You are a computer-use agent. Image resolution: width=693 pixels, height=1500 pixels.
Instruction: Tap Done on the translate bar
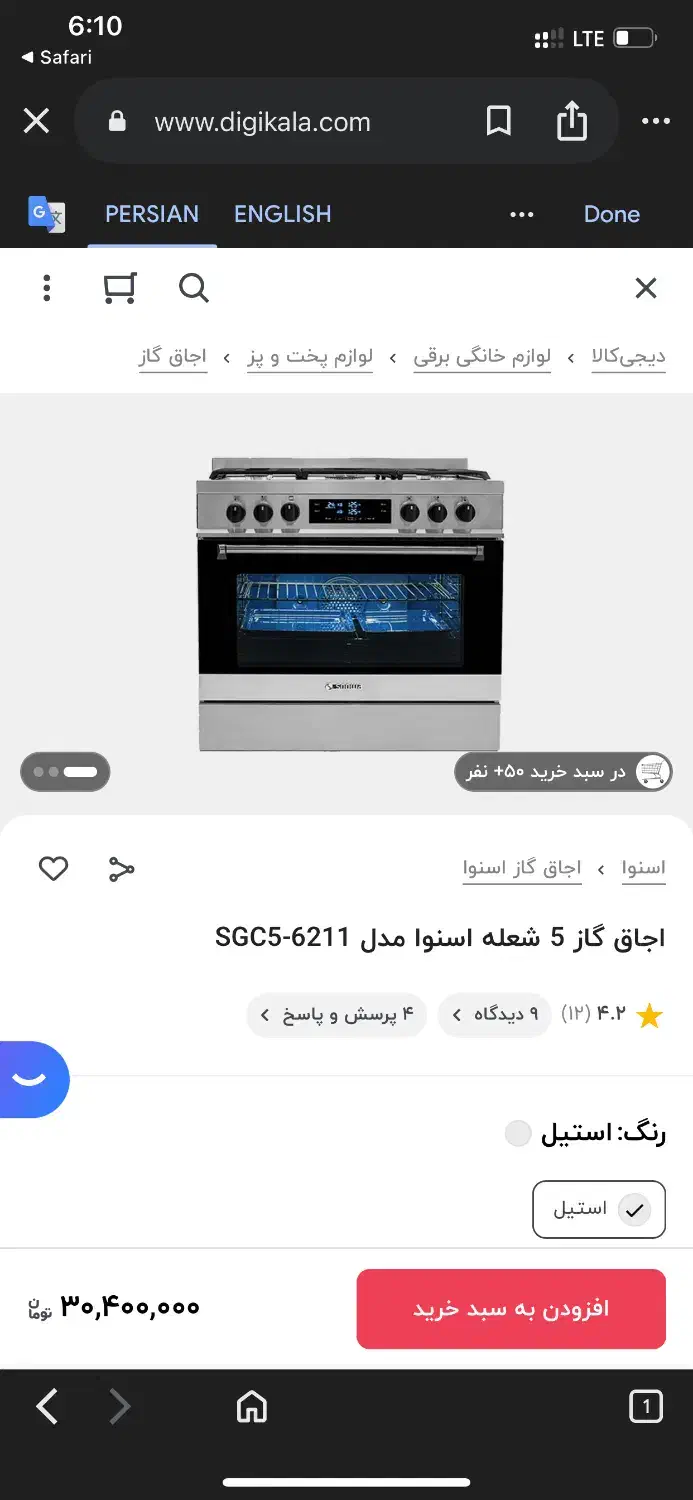611,214
